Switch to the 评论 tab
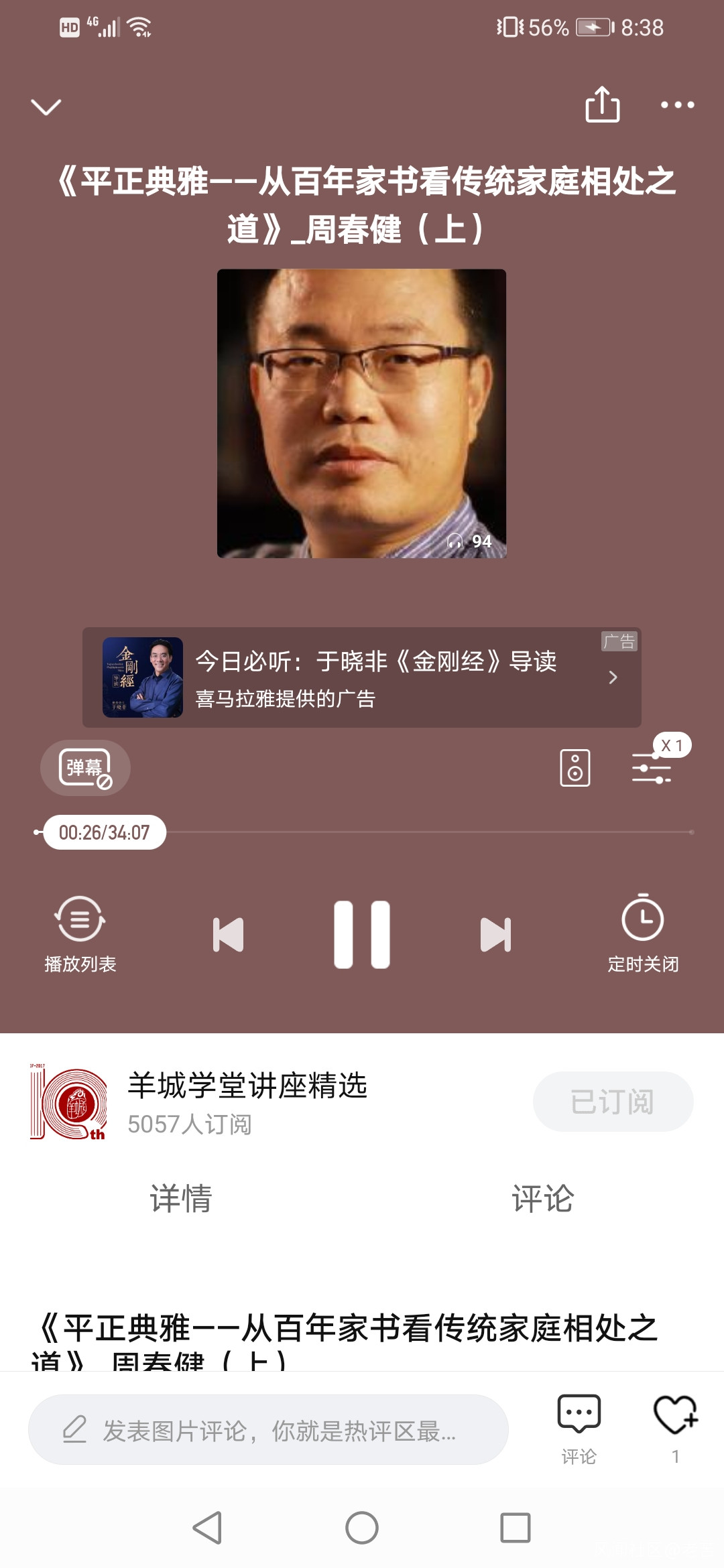 point(543,1198)
